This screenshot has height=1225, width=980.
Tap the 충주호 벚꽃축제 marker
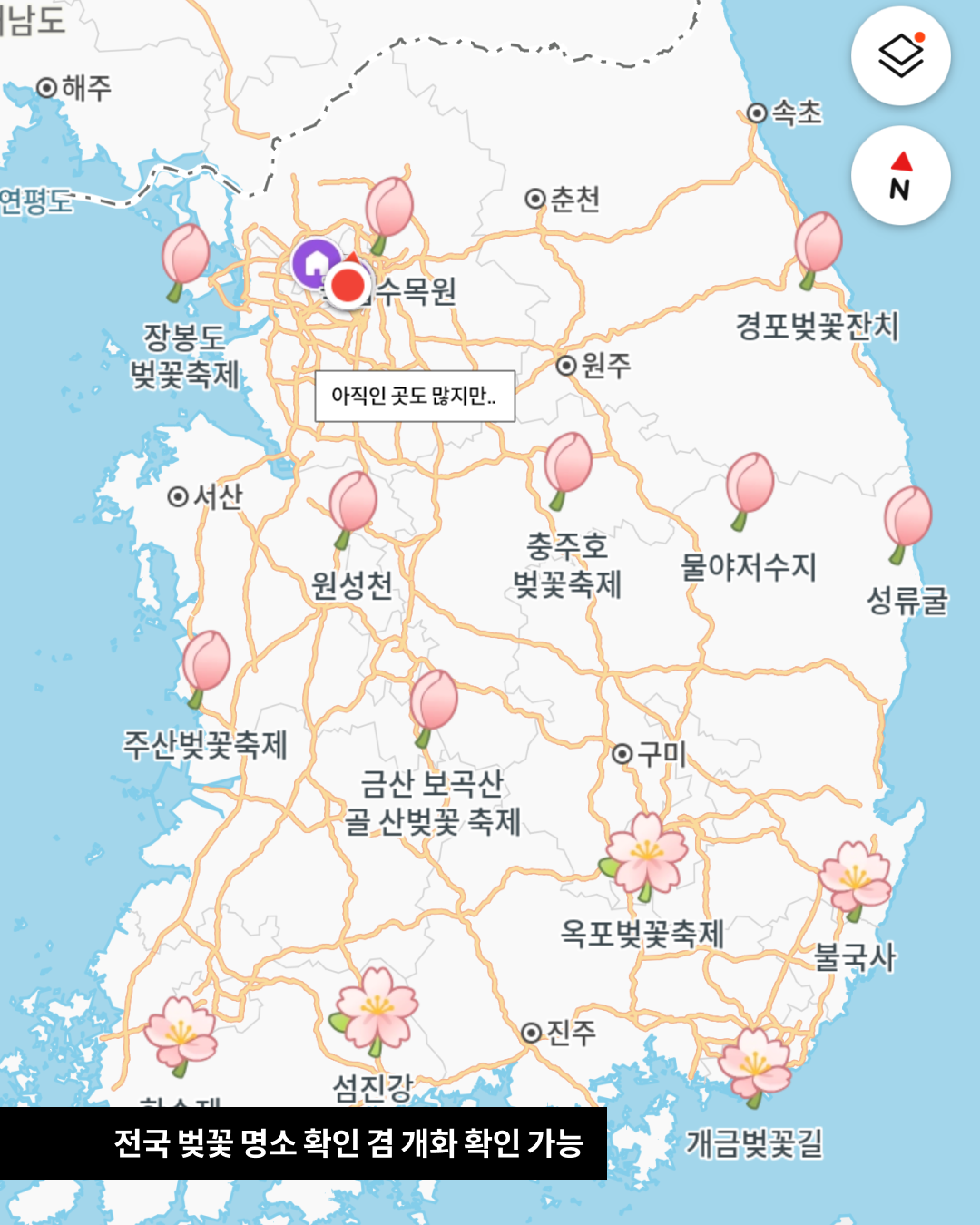(567, 466)
